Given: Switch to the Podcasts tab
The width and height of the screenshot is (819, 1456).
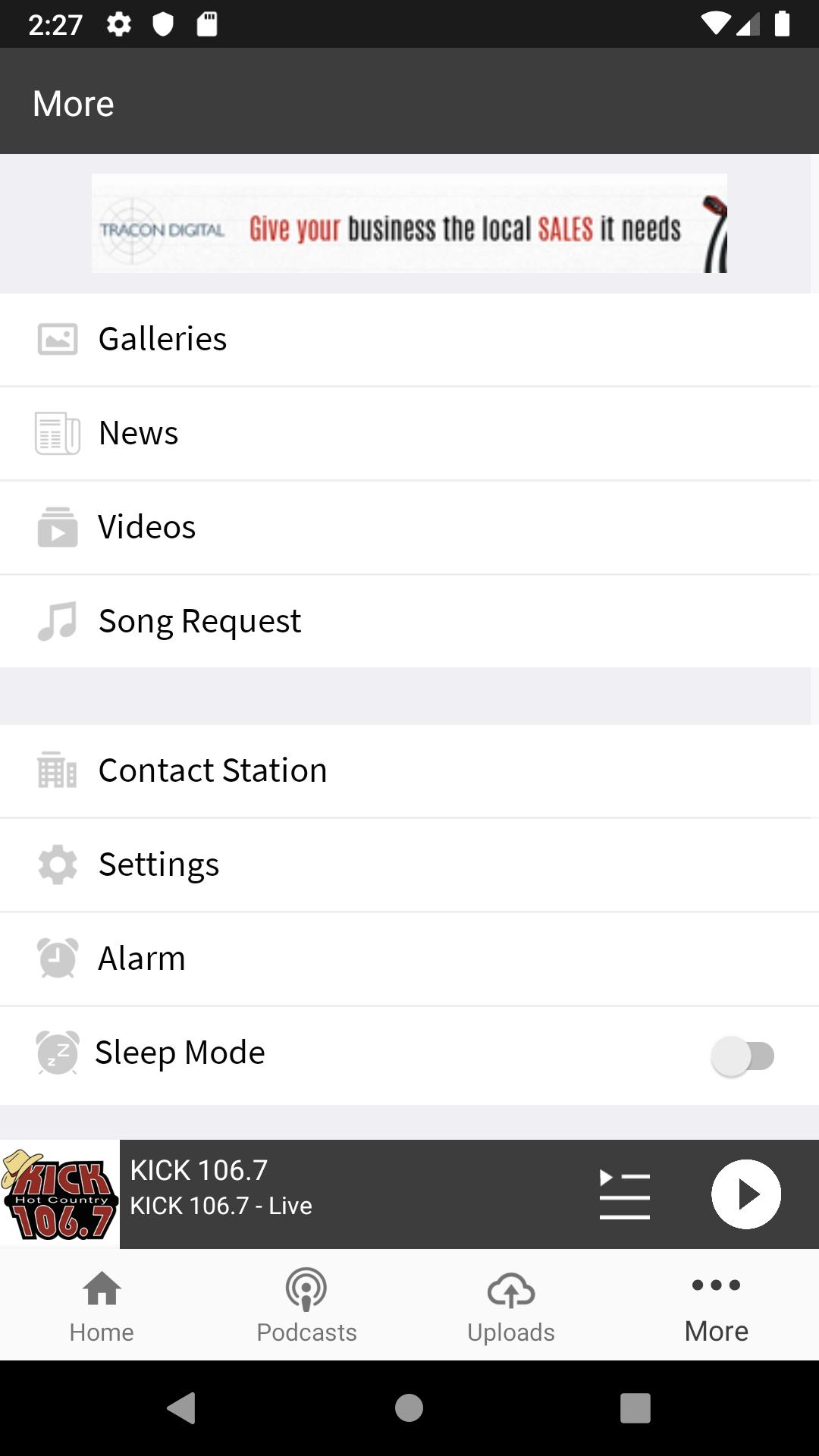Looking at the screenshot, I should (306, 1305).
